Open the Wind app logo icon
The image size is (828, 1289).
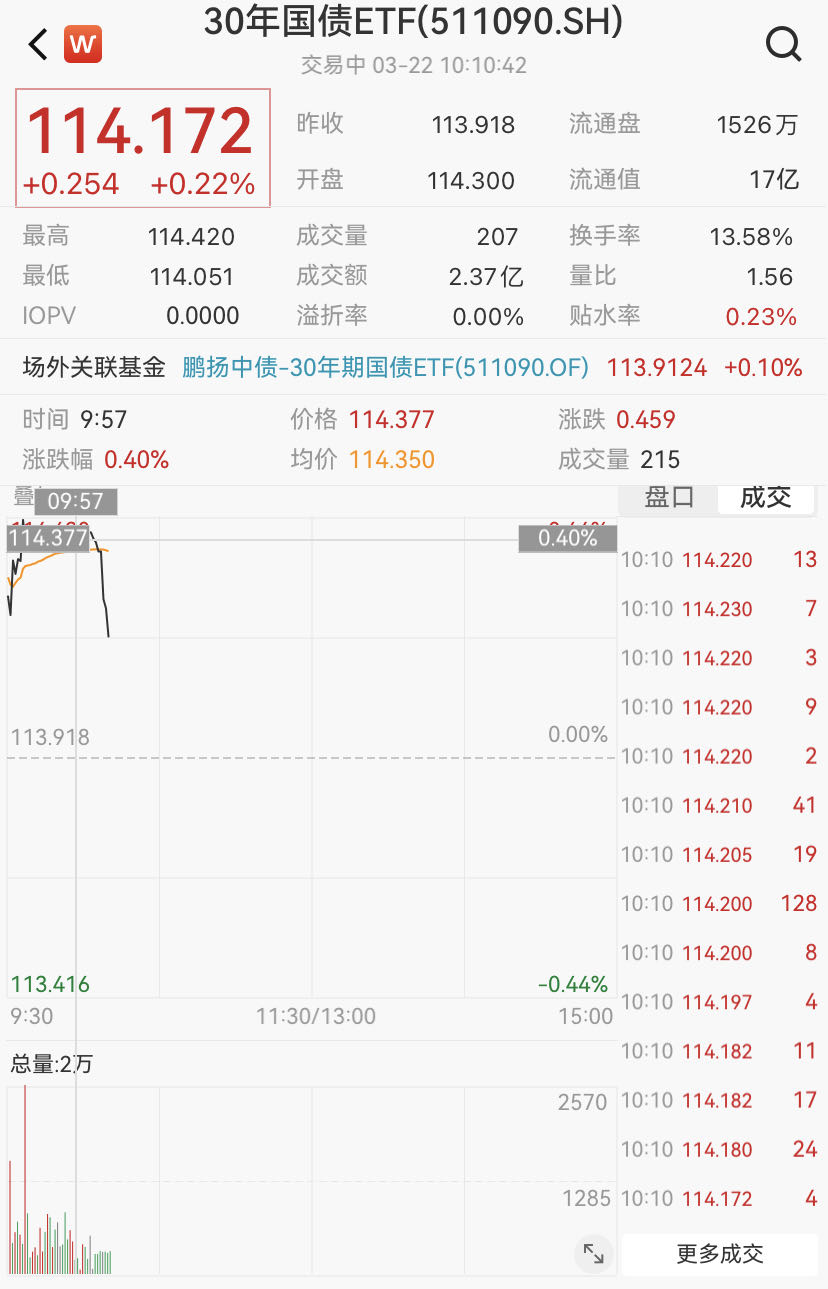pyautogui.click(x=82, y=44)
